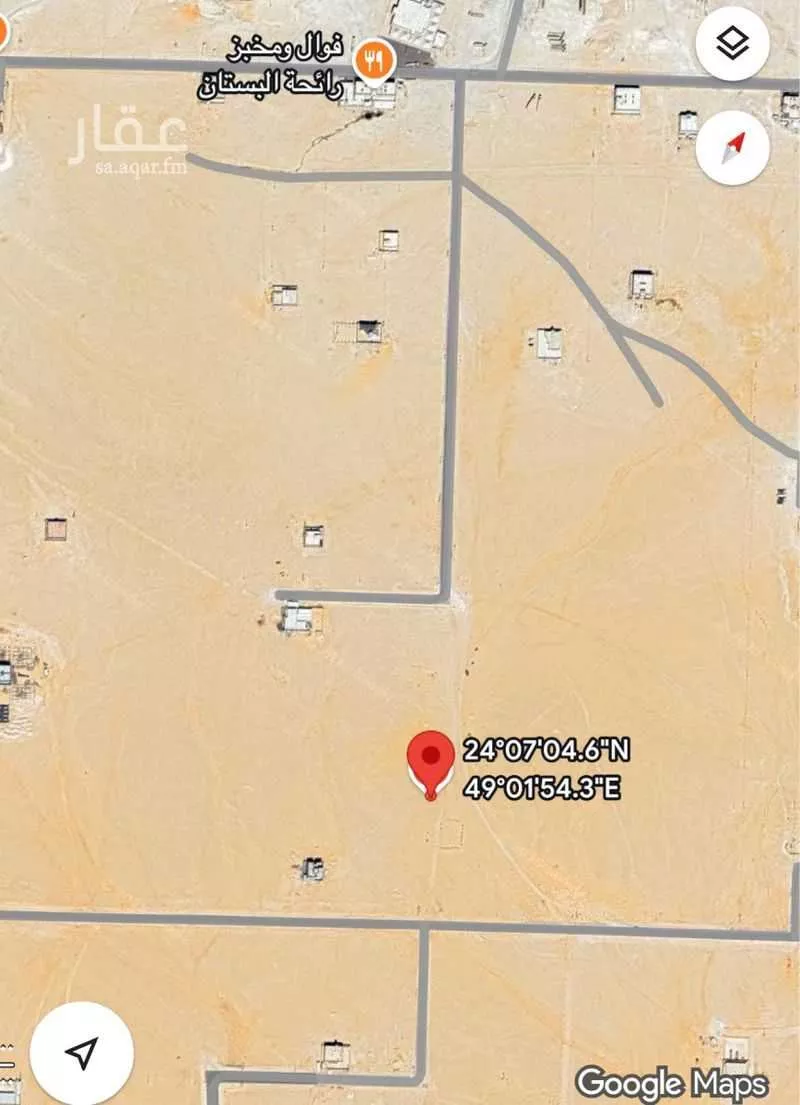Center the map on my current location
The image size is (800, 1105).
pyautogui.click(x=82, y=1052)
